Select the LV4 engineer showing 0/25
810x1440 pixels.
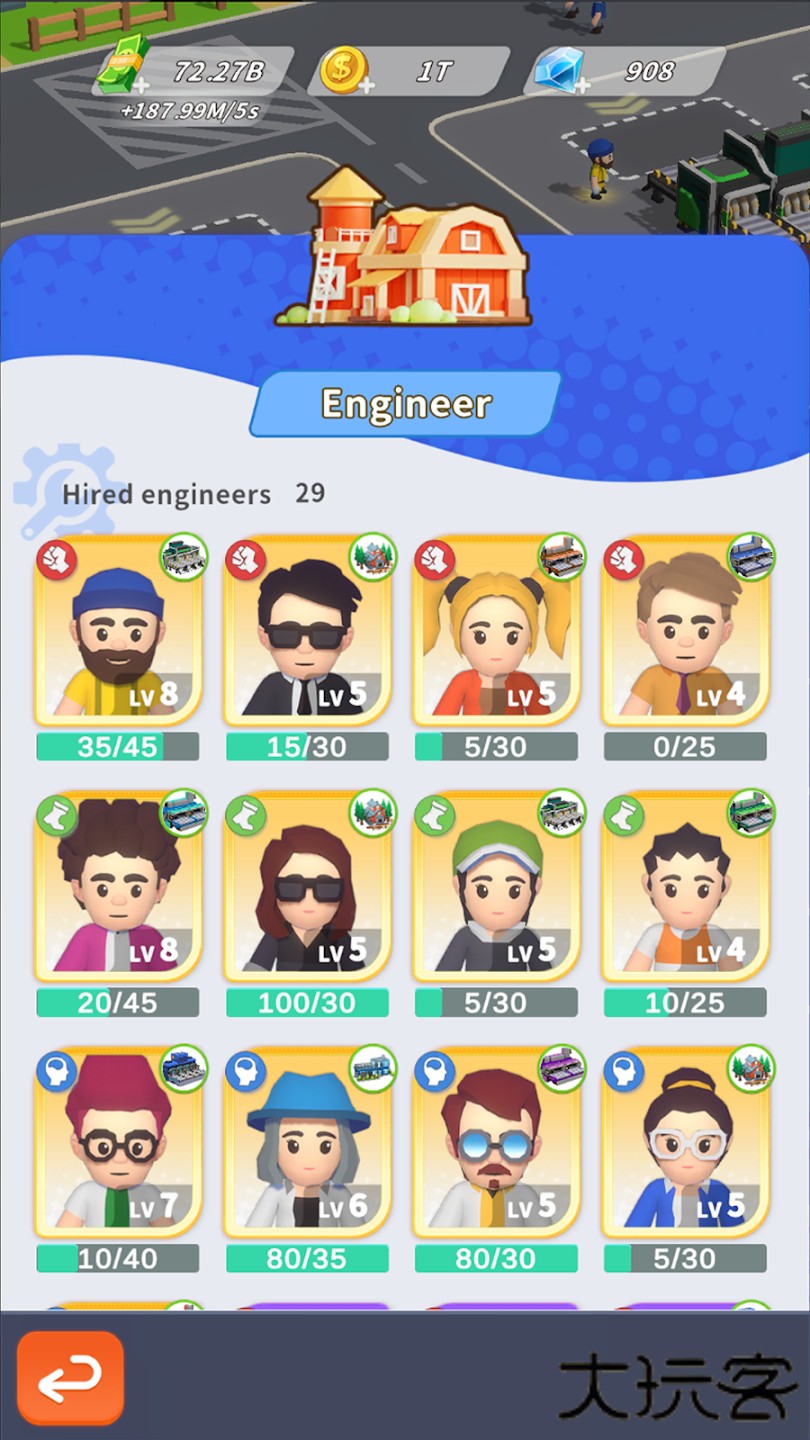(x=685, y=632)
